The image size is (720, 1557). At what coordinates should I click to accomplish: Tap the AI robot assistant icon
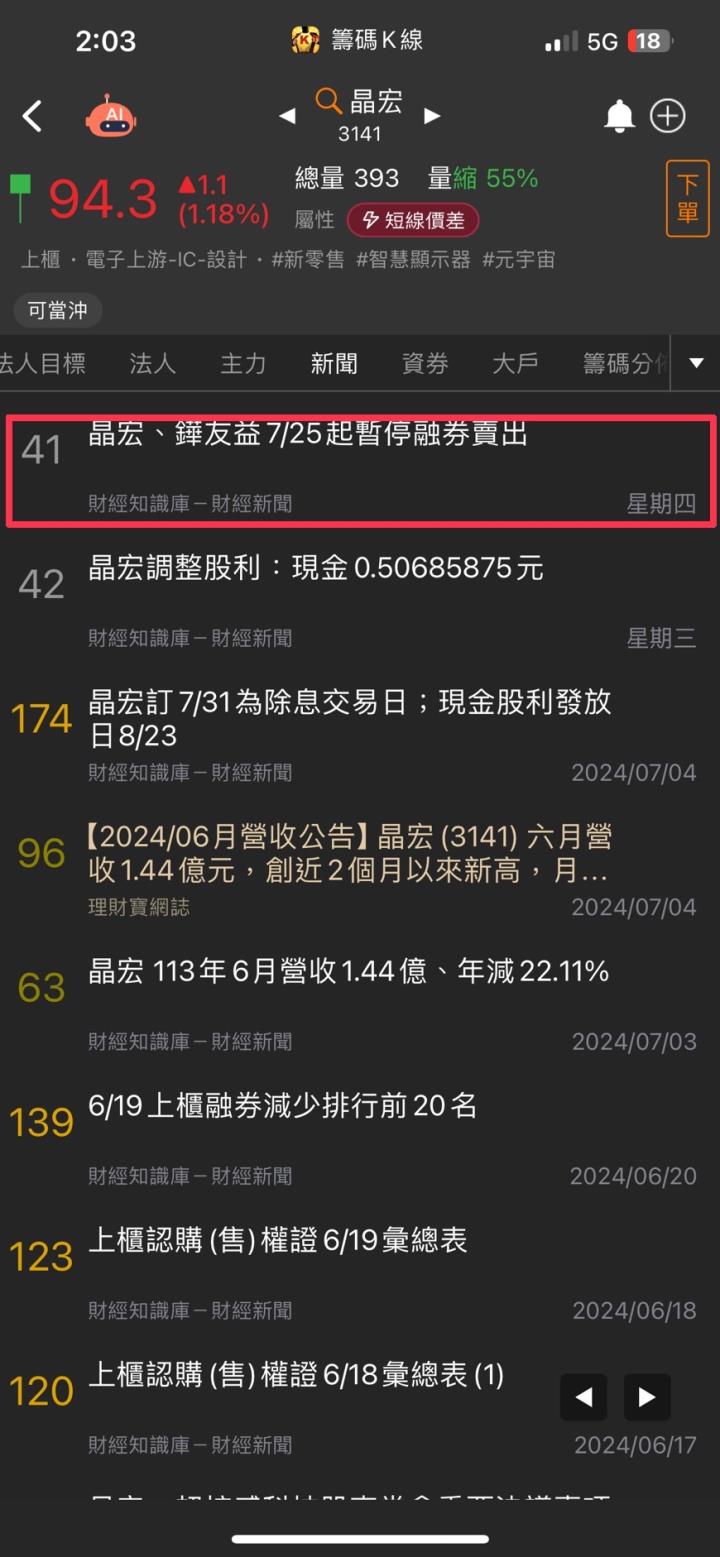point(111,116)
